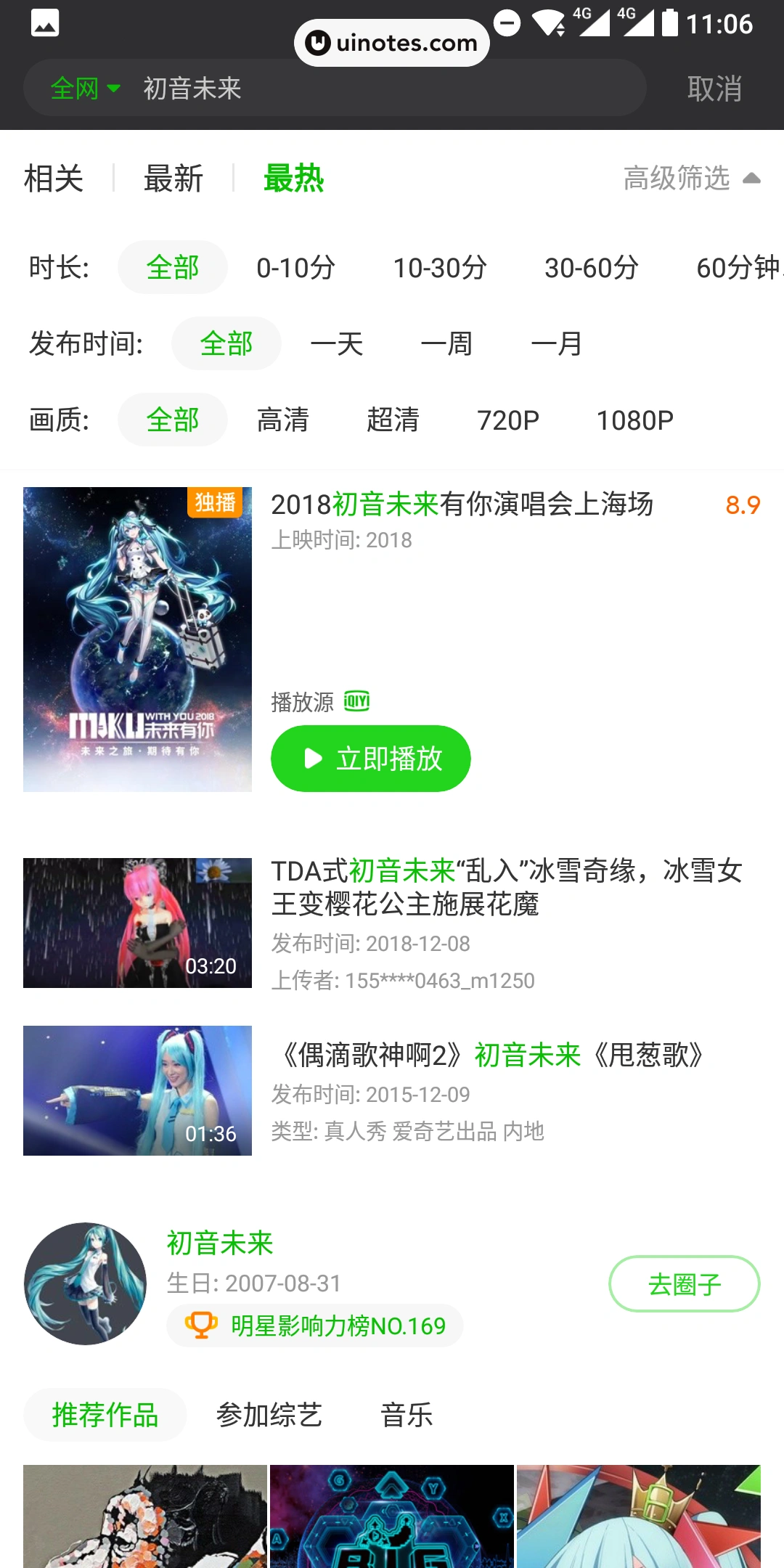The height and width of the screenshot is (1568, 784).
Task: Open the gallery icon in the status bar
Action: coord(45,24)
